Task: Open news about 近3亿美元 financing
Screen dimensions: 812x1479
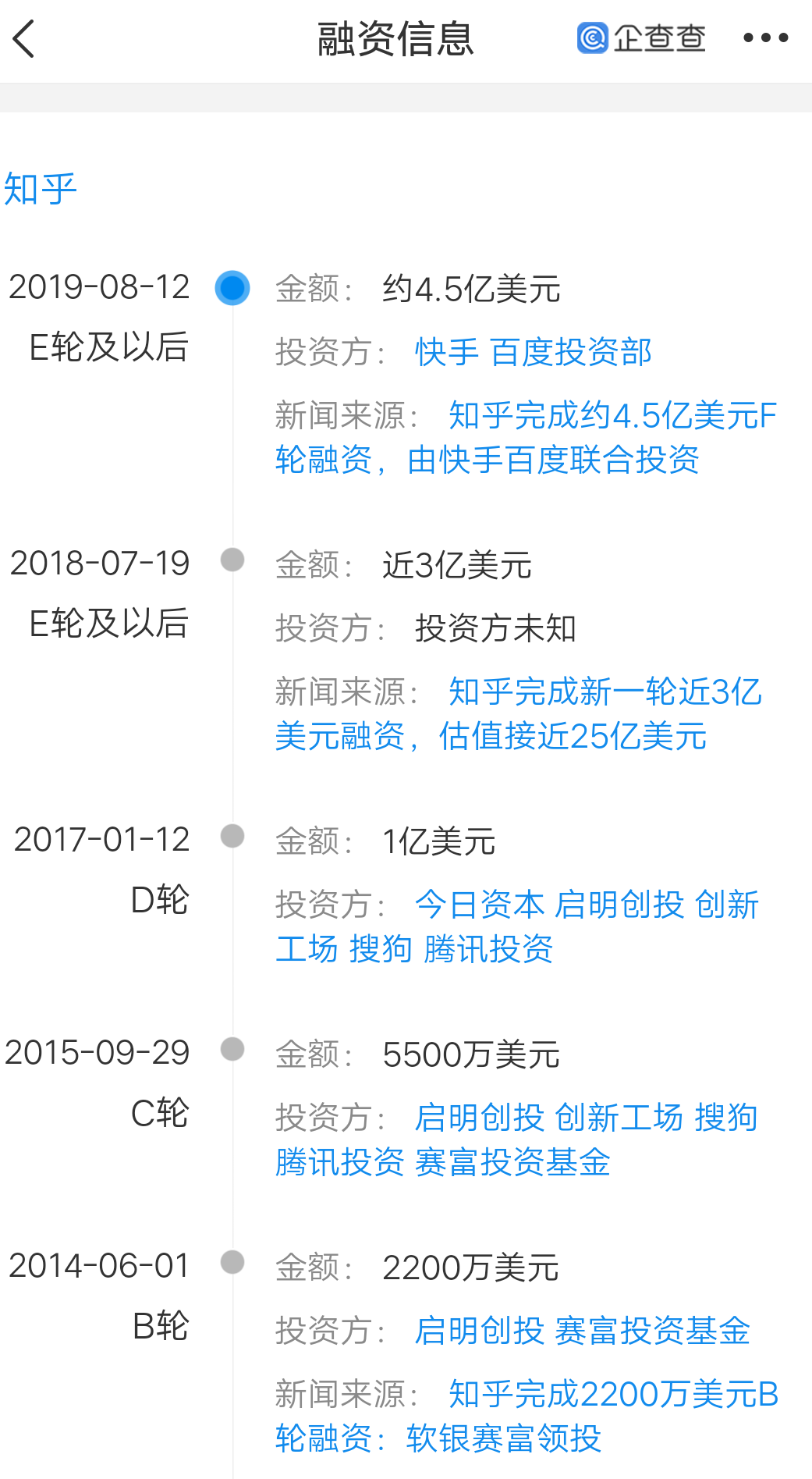Action: [519, 713]
